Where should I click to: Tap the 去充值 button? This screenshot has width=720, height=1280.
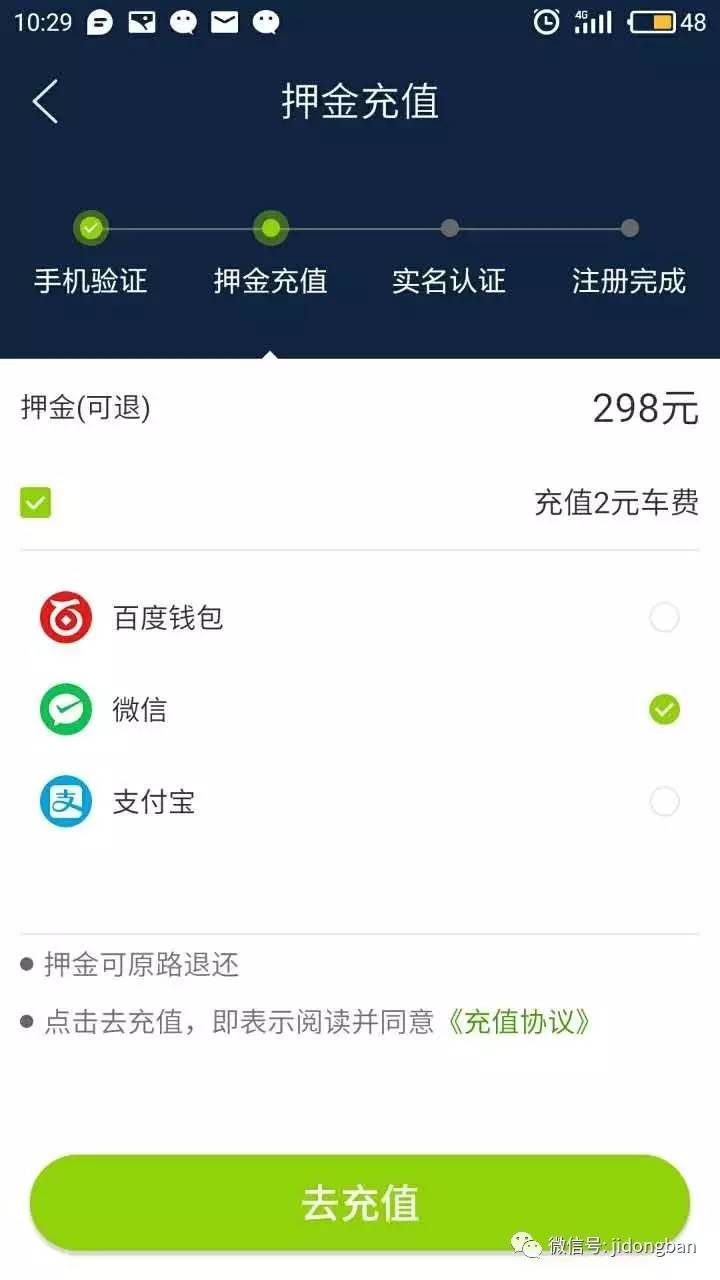pos(360,1203)
